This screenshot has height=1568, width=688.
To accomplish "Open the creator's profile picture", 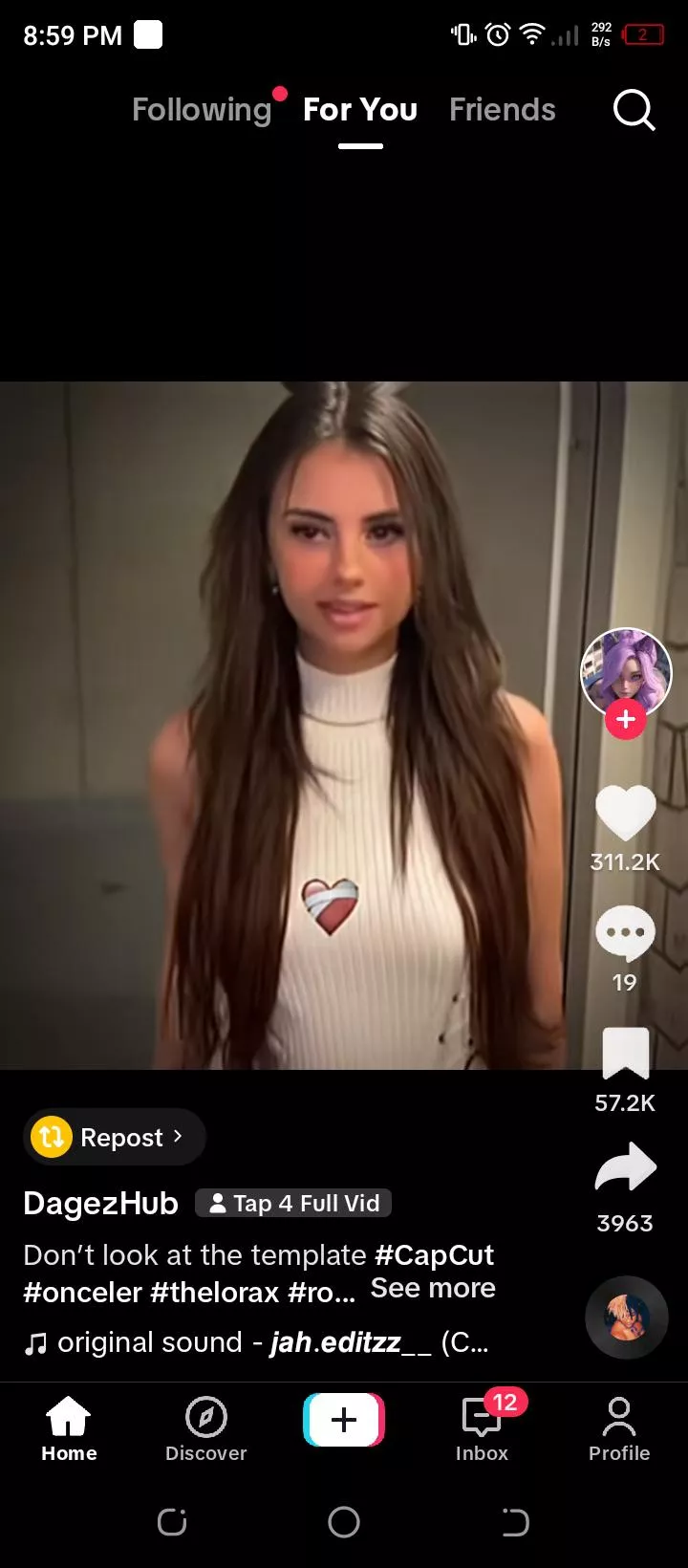I will tap(626, 671).
